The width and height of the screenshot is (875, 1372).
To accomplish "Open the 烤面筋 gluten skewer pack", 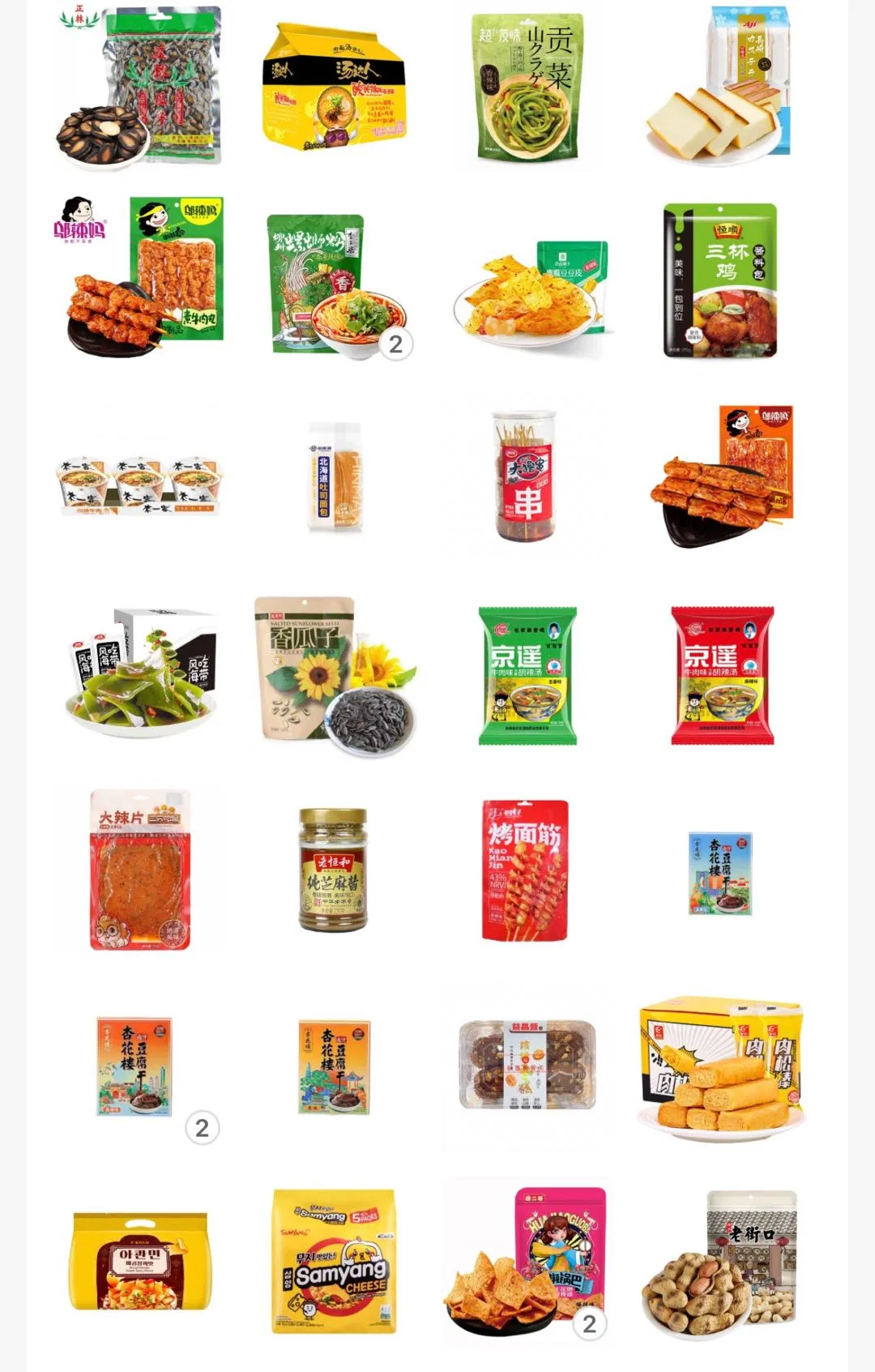I will coord(525,870).
